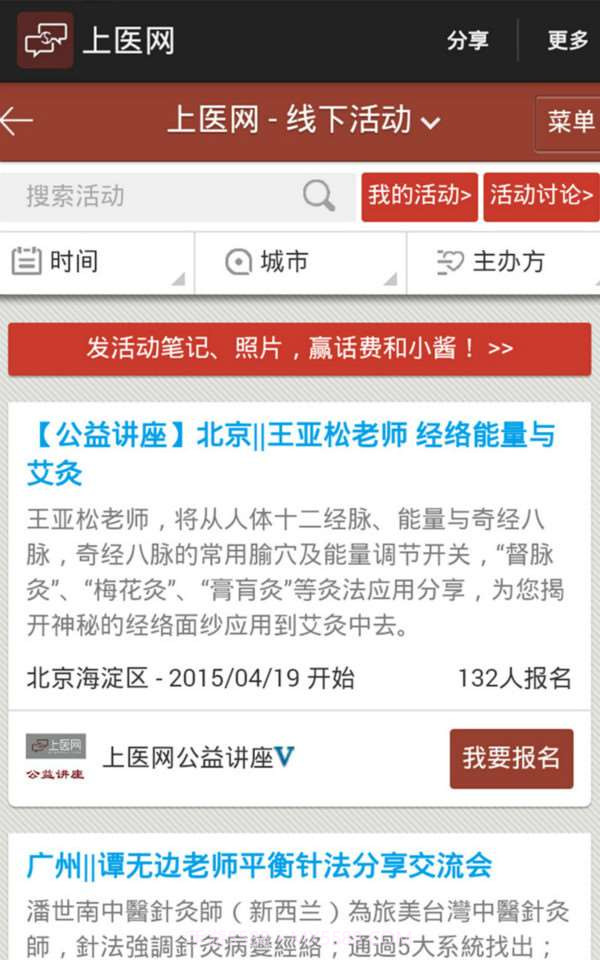Viewport: 600px width, 960px height.
Task: Select the 城市 filter
Action: click(300, 263)
